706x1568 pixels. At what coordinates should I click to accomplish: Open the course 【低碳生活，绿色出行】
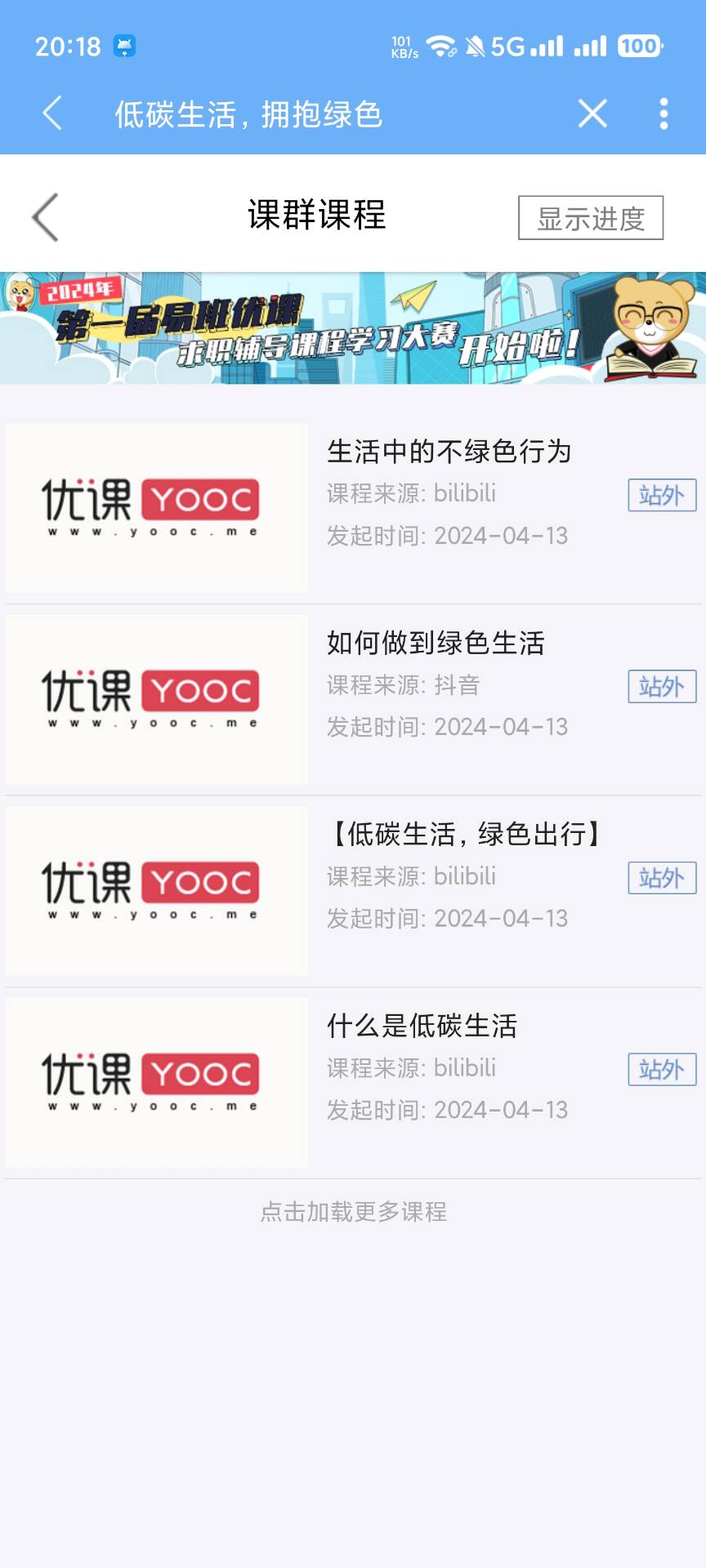coord(466,834)
